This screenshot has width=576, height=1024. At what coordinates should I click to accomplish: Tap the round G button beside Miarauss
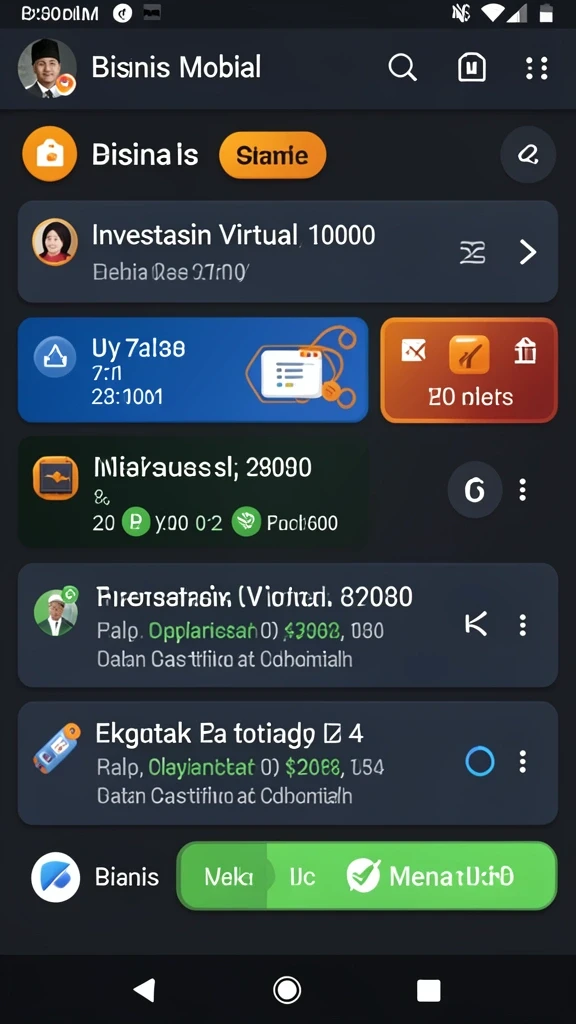475,490
